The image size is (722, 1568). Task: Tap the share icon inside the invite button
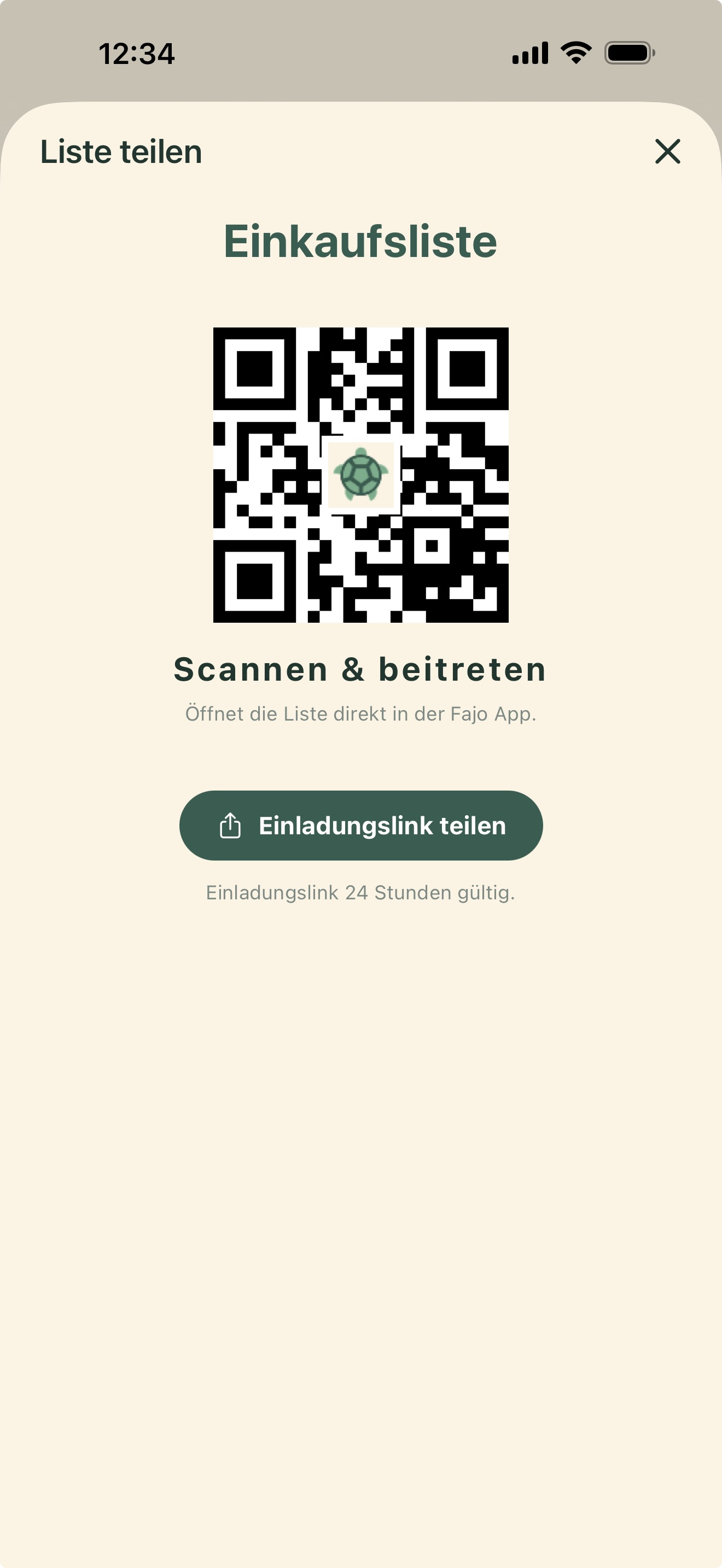230,825
